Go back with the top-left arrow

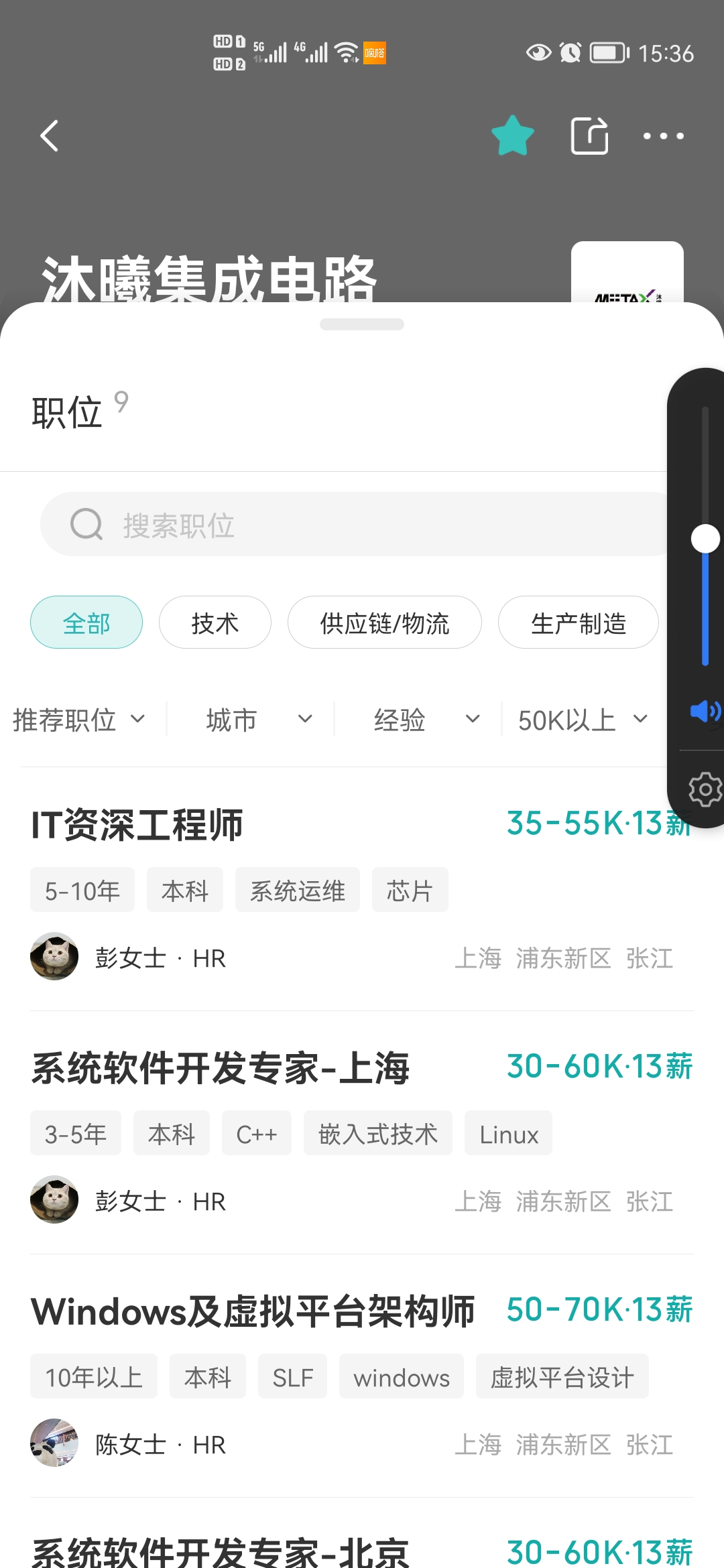(50, 136)
